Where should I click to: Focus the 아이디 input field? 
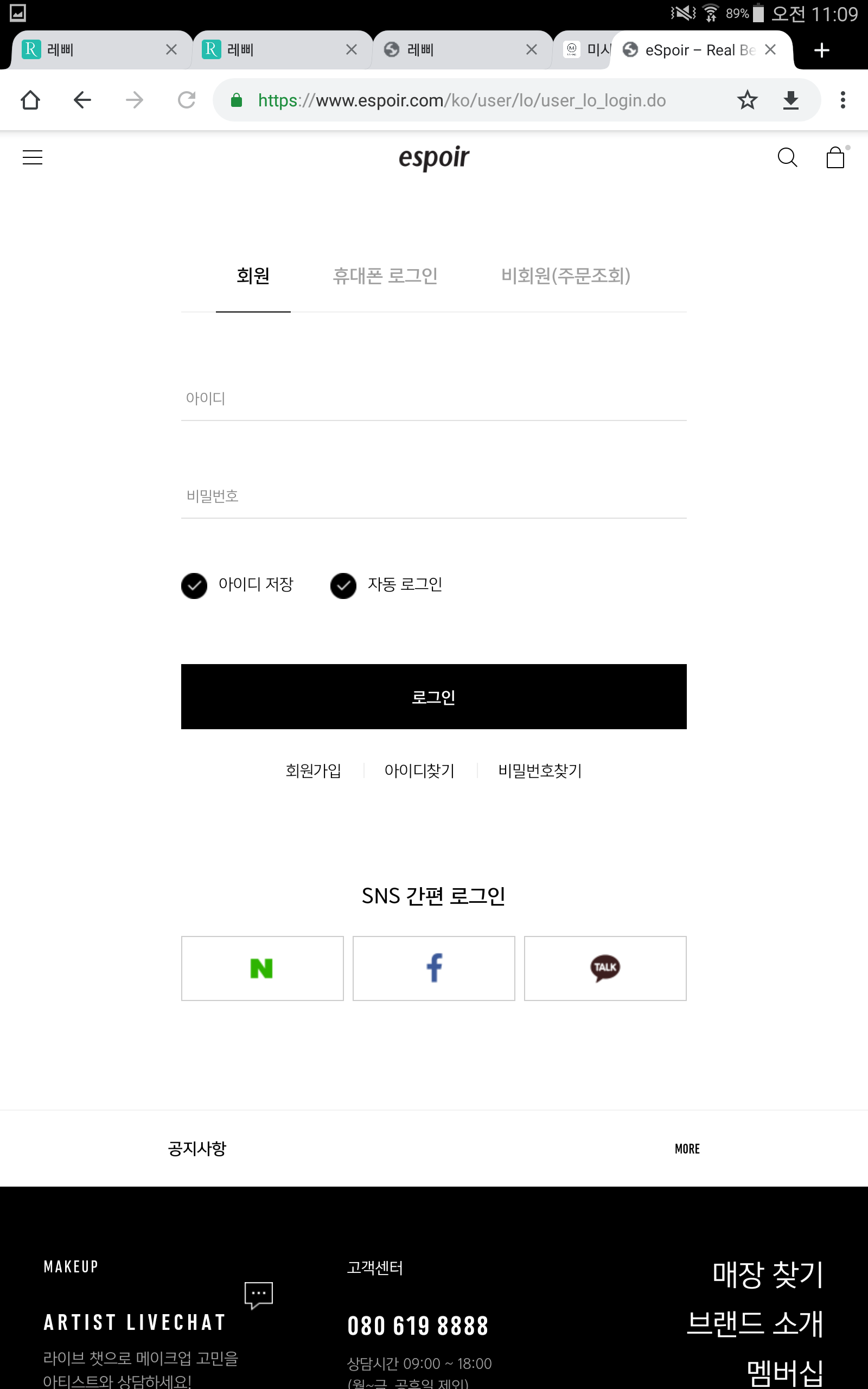(434, 398)
